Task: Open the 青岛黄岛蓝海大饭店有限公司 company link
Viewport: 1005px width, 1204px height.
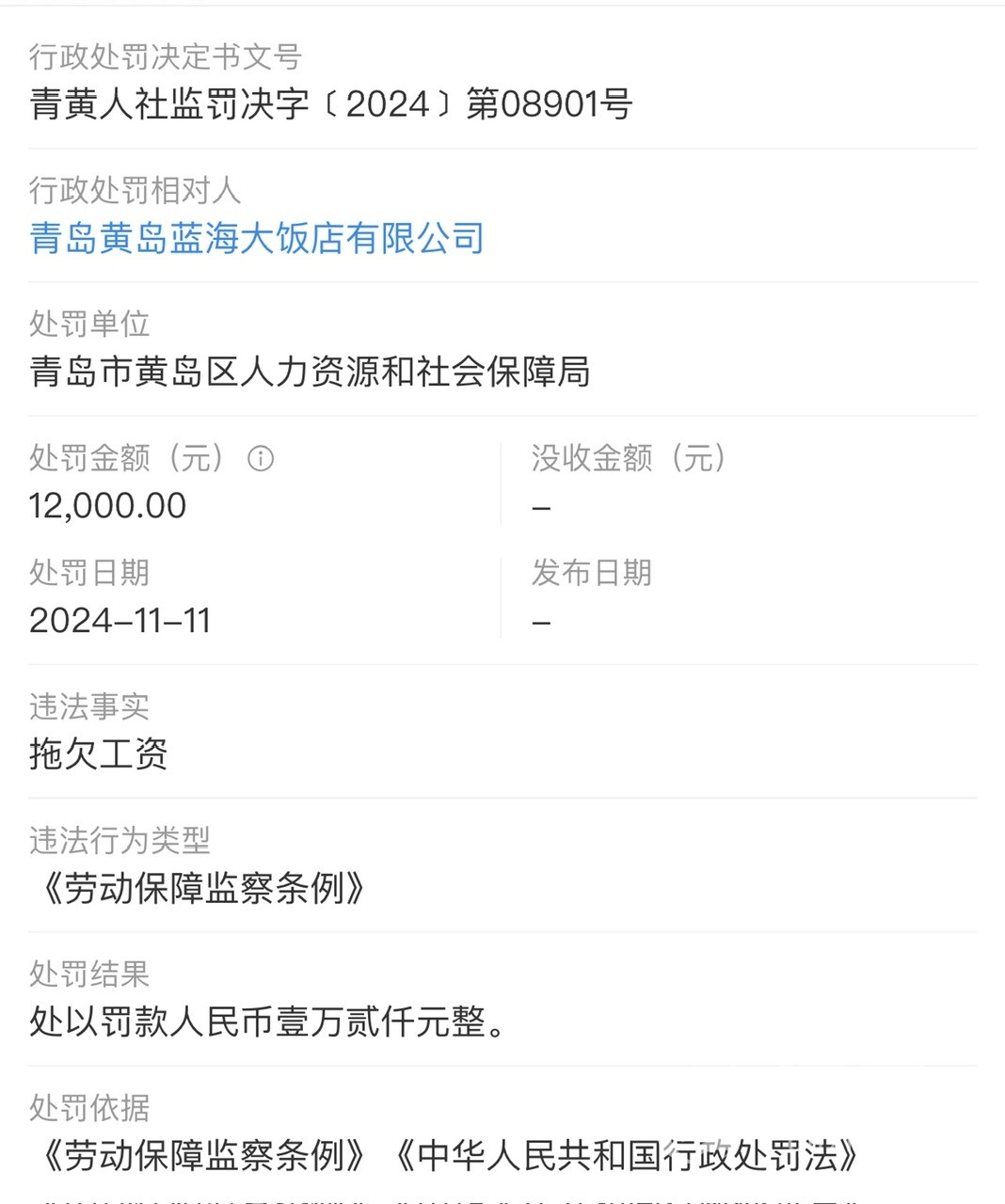Action: point(257,239)
